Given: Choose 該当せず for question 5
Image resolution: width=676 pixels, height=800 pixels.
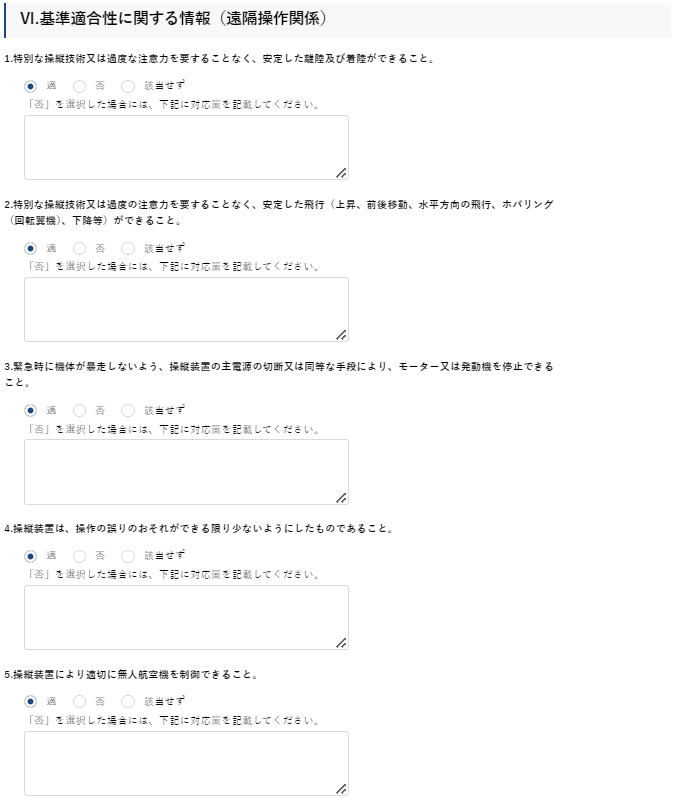Looking at the screenshot, I should click(x=128, y=702).
